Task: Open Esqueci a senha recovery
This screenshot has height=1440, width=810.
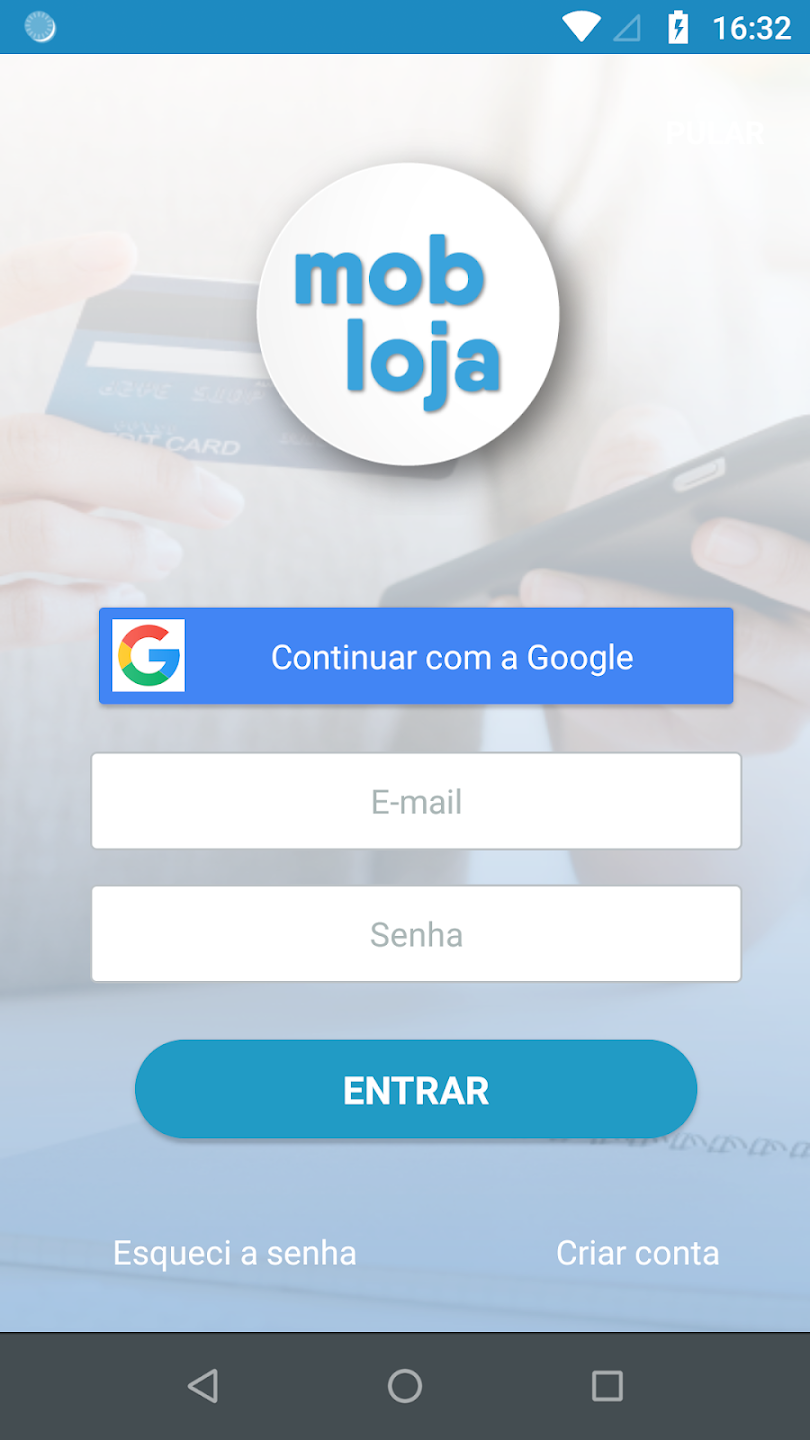Action: point(234,1253)
